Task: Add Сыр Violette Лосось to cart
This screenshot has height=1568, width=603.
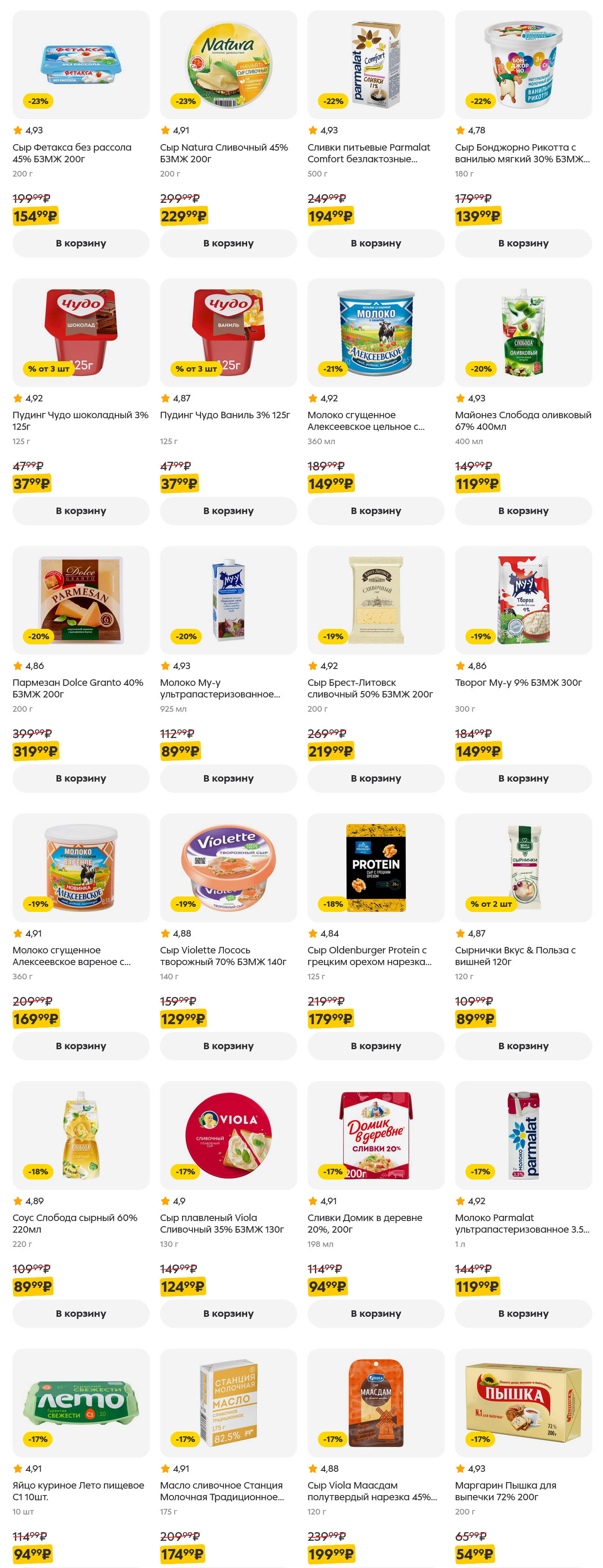Action: [x=228, y=1046]
